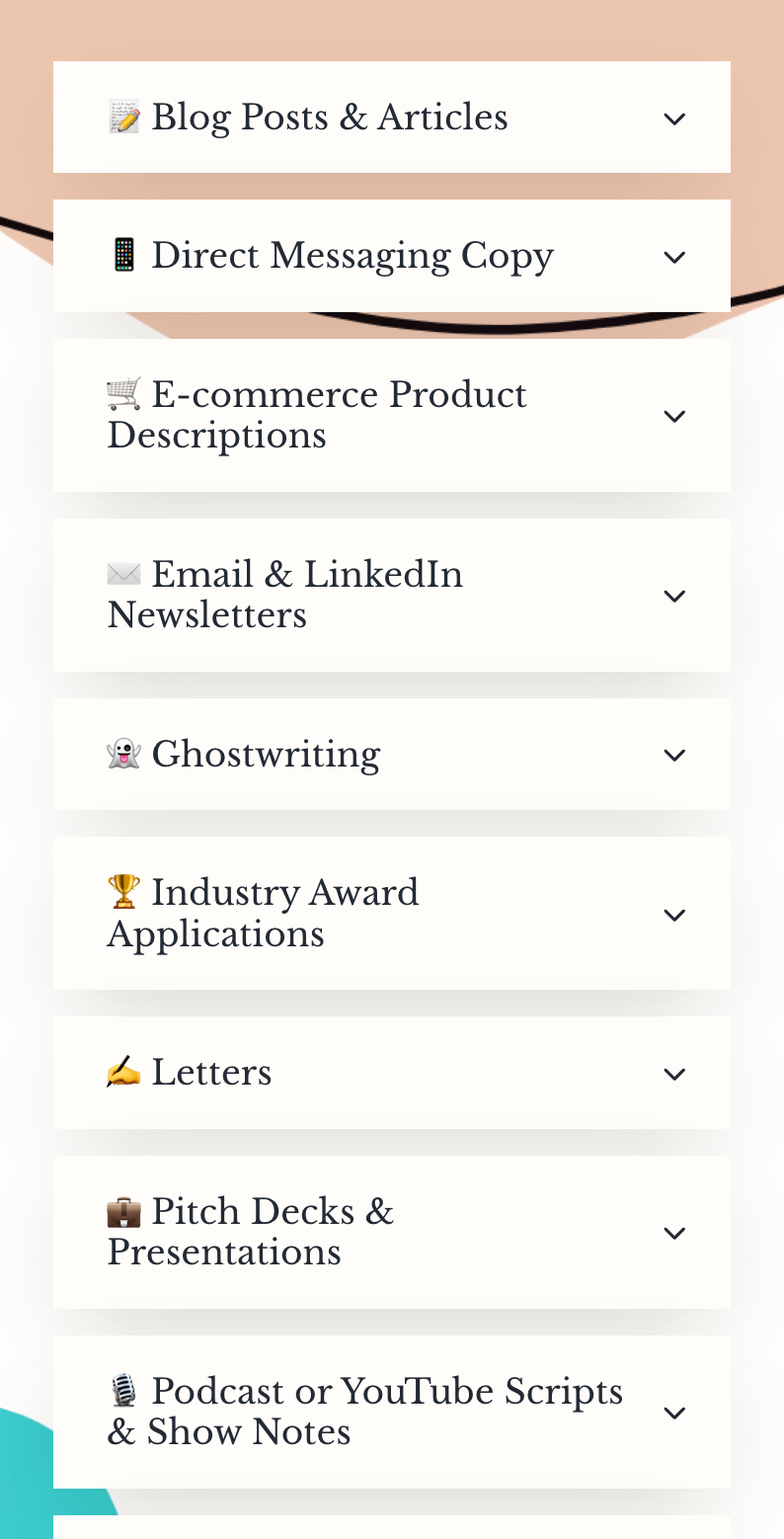Open E-commerce Product Descriptions panel
The width and height of the screenshot is (784, 1539).
point(391,415)
